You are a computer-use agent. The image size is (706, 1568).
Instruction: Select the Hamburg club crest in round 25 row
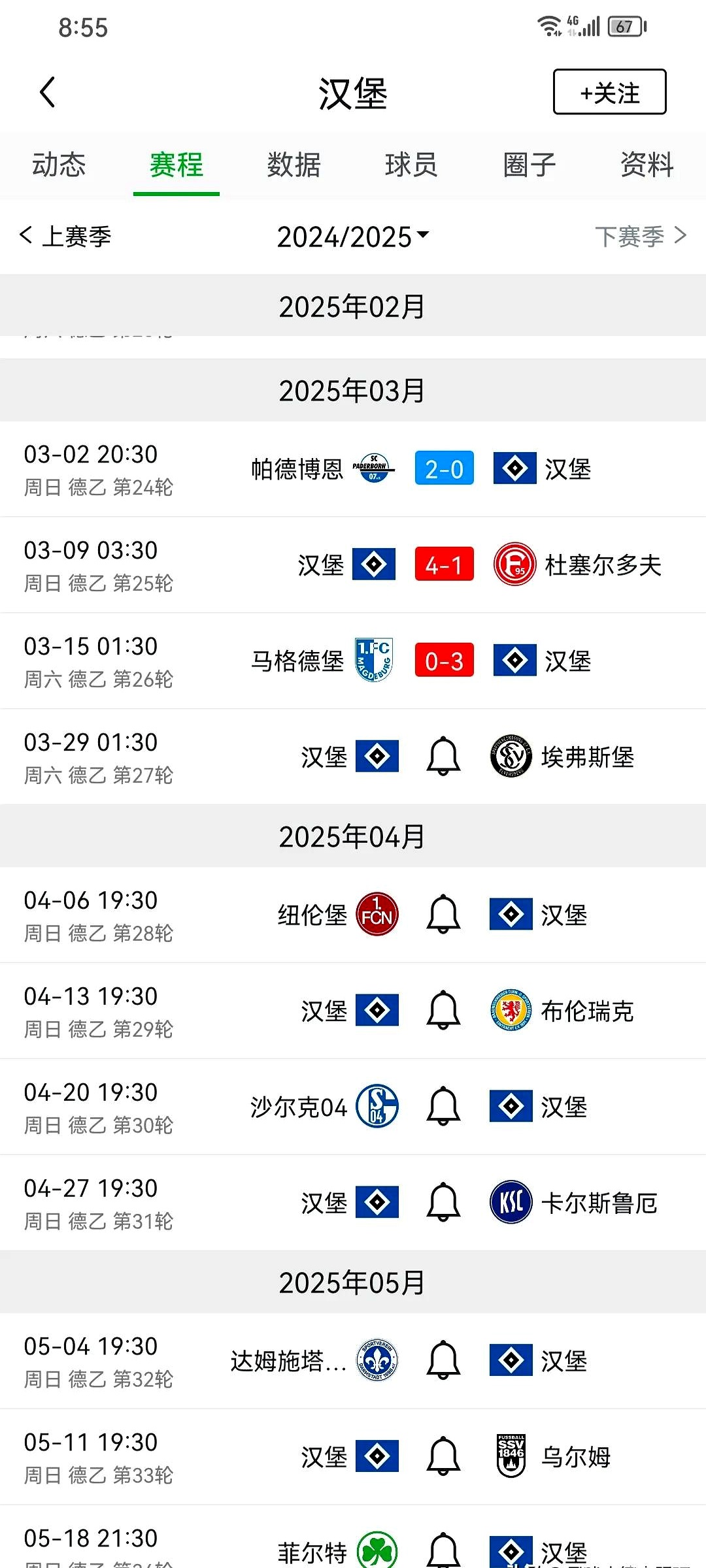375,565
